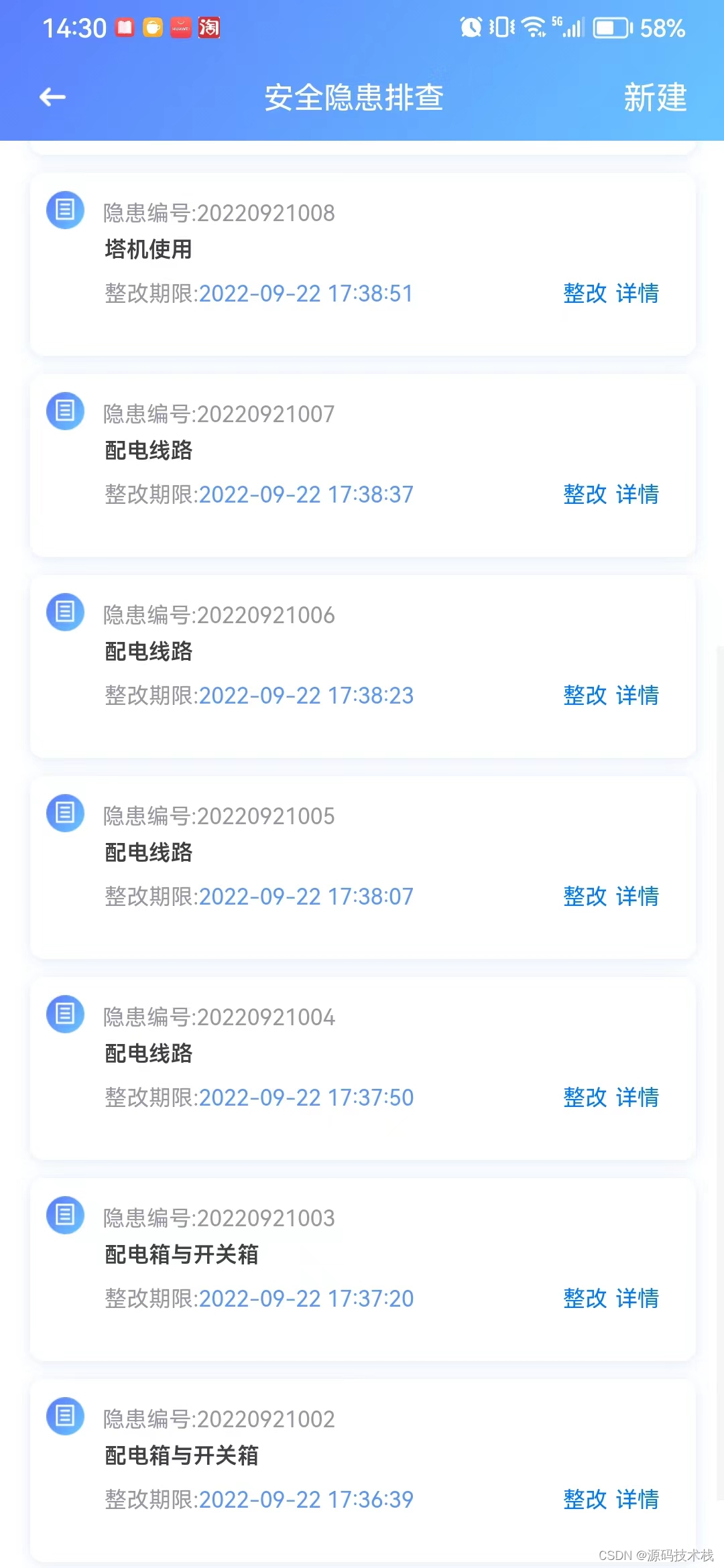View 详情 for hazard 20220921005

coord(638,896)
